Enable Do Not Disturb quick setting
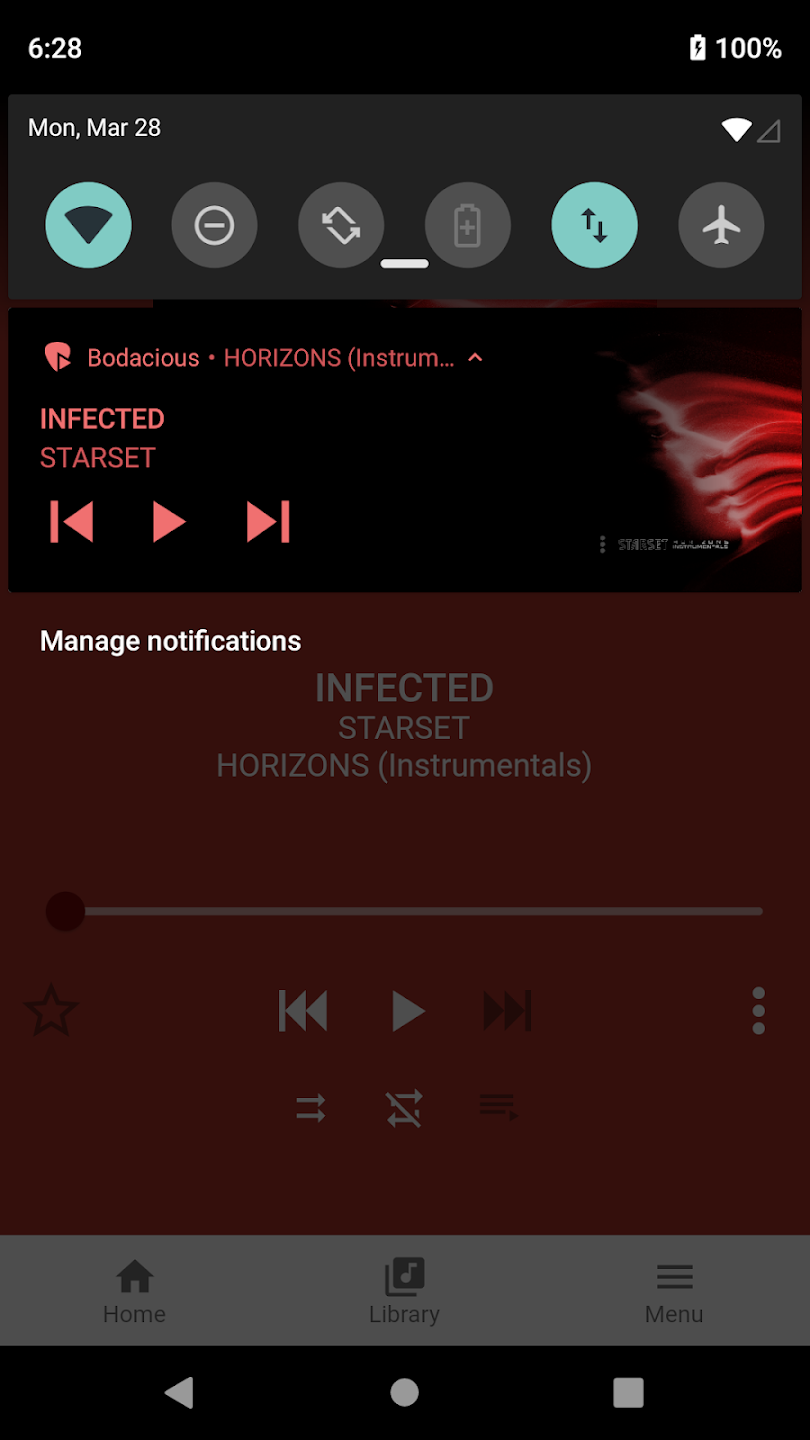Screen dimensions: 810x1440 tap(214, 225)
